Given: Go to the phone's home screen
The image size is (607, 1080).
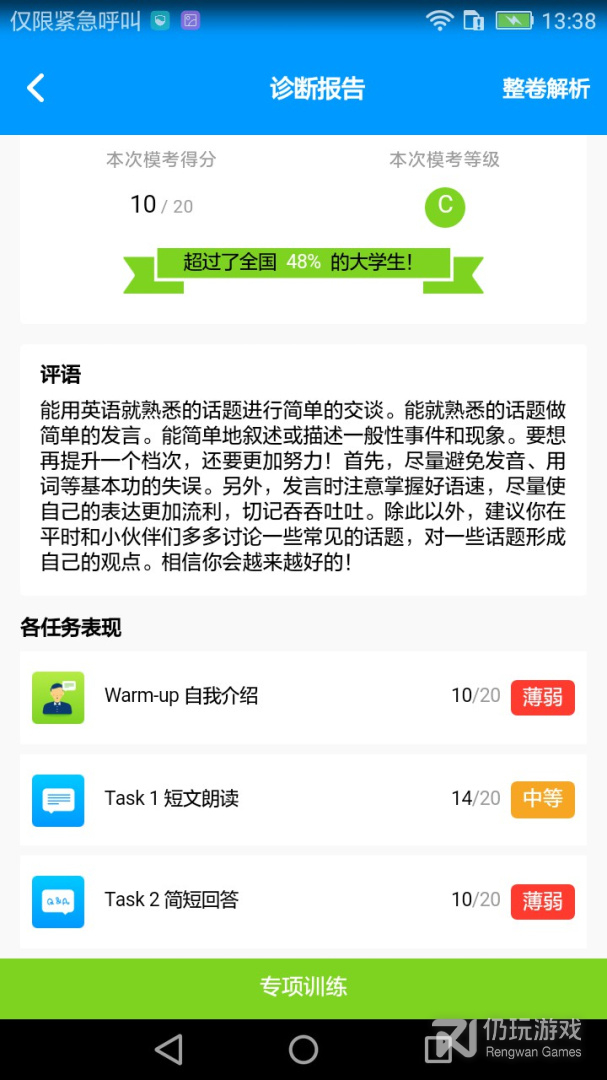Looking at the screenshot, I should tap(303, 1049).
